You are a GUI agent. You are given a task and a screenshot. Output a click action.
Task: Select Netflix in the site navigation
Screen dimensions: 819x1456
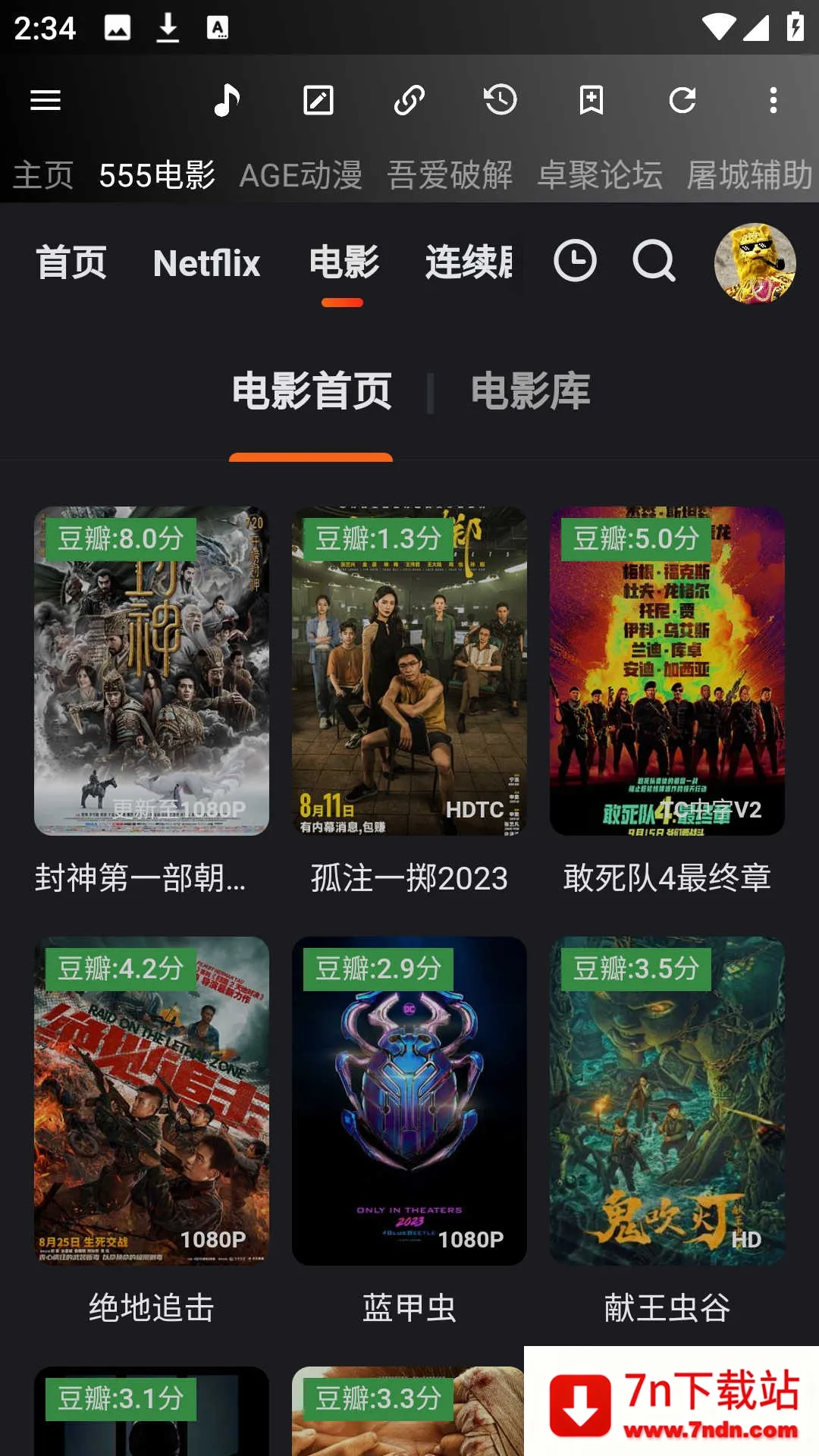206,262
